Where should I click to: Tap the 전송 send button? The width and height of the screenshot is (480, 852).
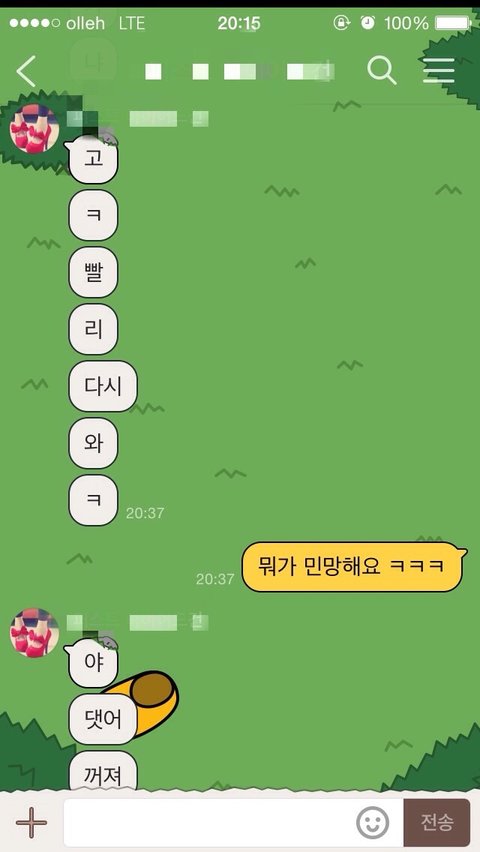click(437, 822)
